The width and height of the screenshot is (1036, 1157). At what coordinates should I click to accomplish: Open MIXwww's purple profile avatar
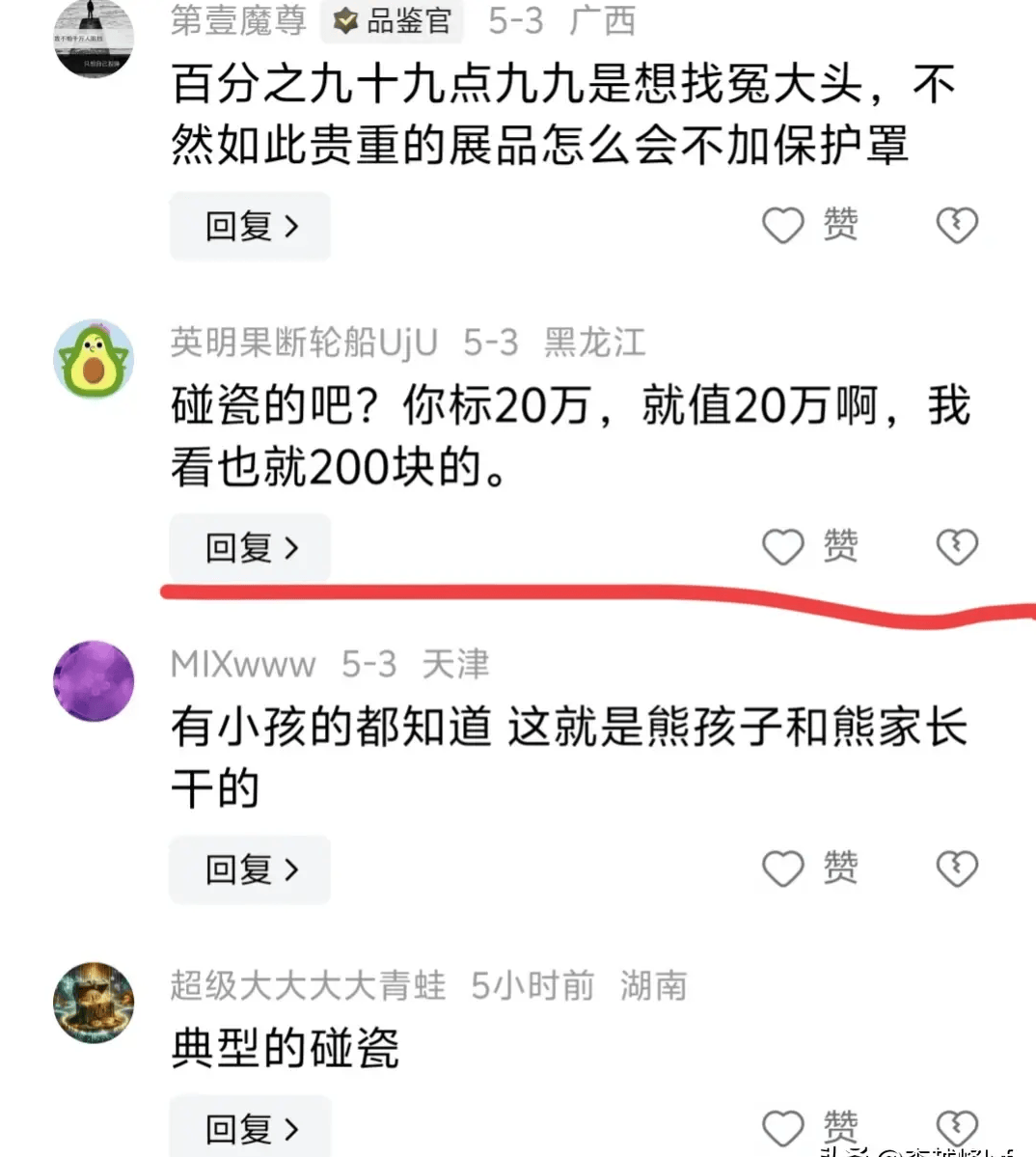[94, 680]
